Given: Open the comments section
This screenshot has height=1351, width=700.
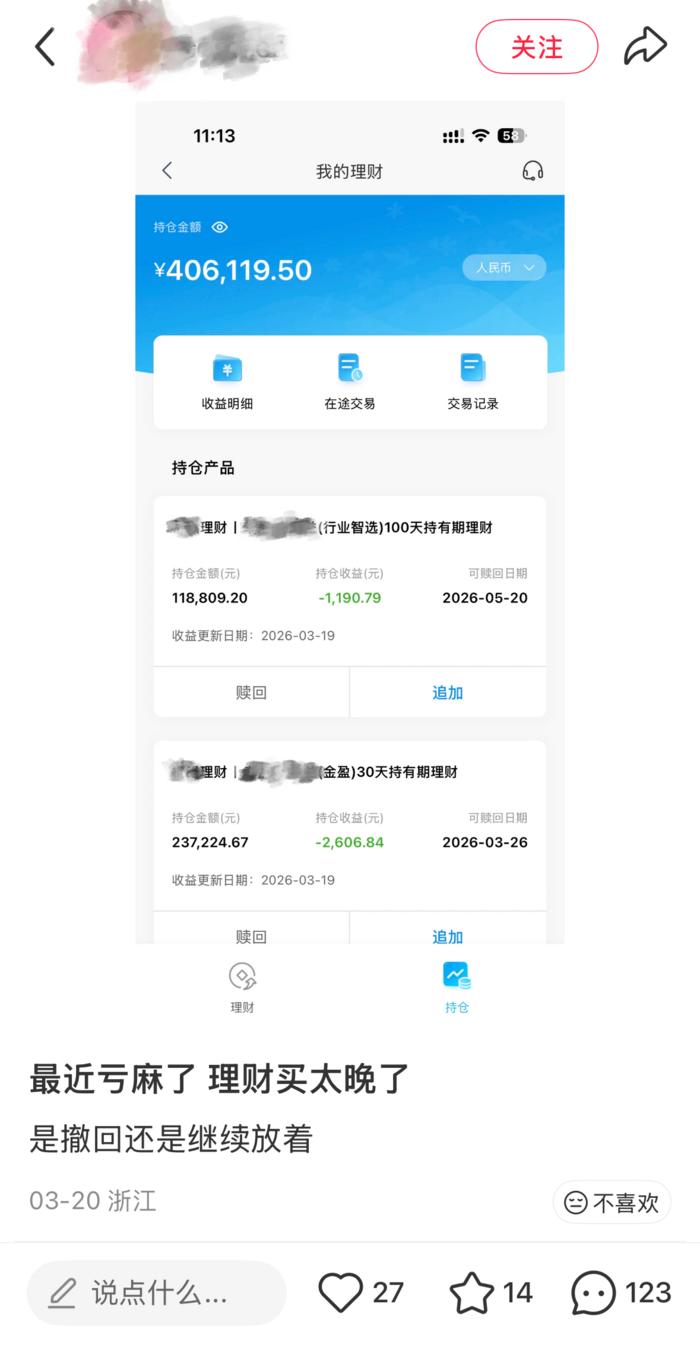Looking at the screenshot, I should tap(594, 1293).
